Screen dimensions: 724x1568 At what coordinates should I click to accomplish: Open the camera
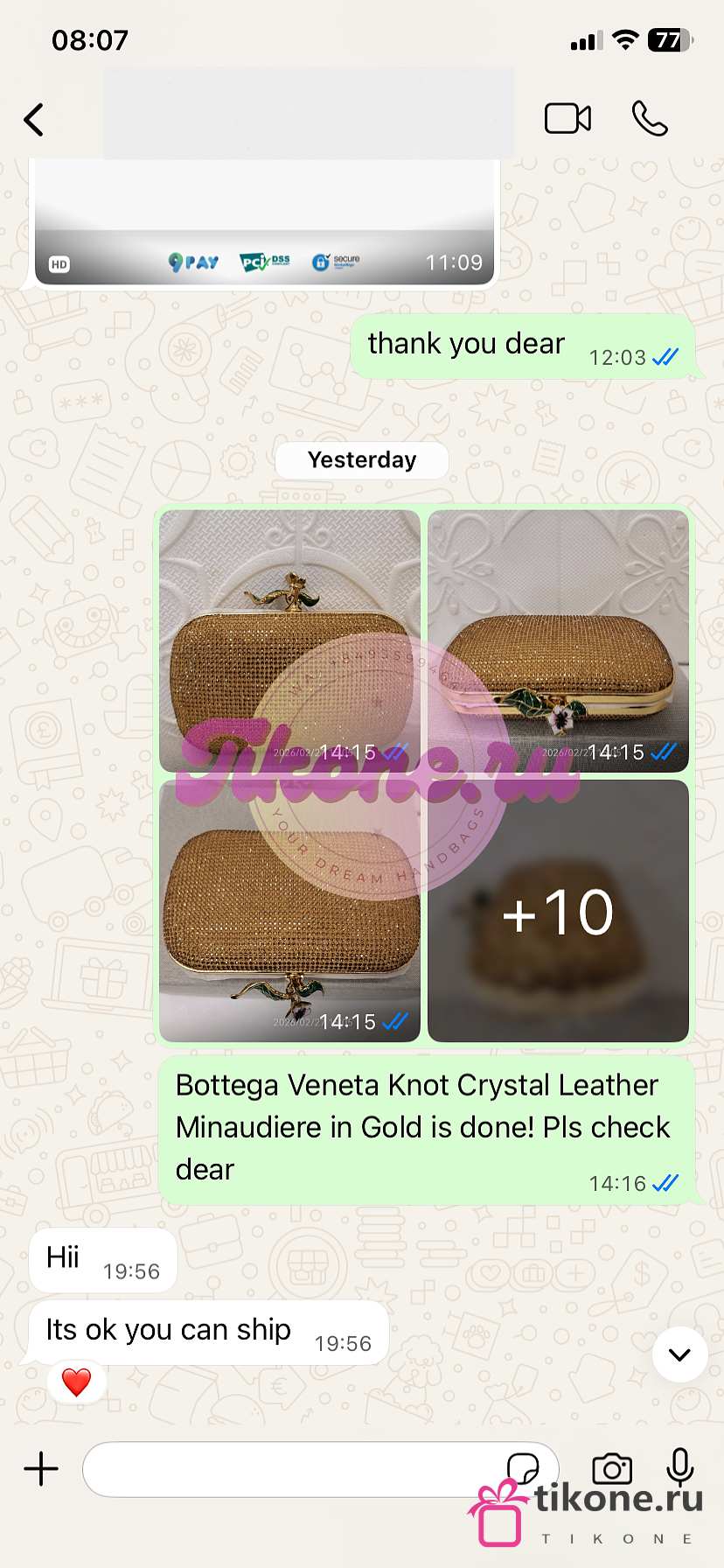tap(612, 1469)
